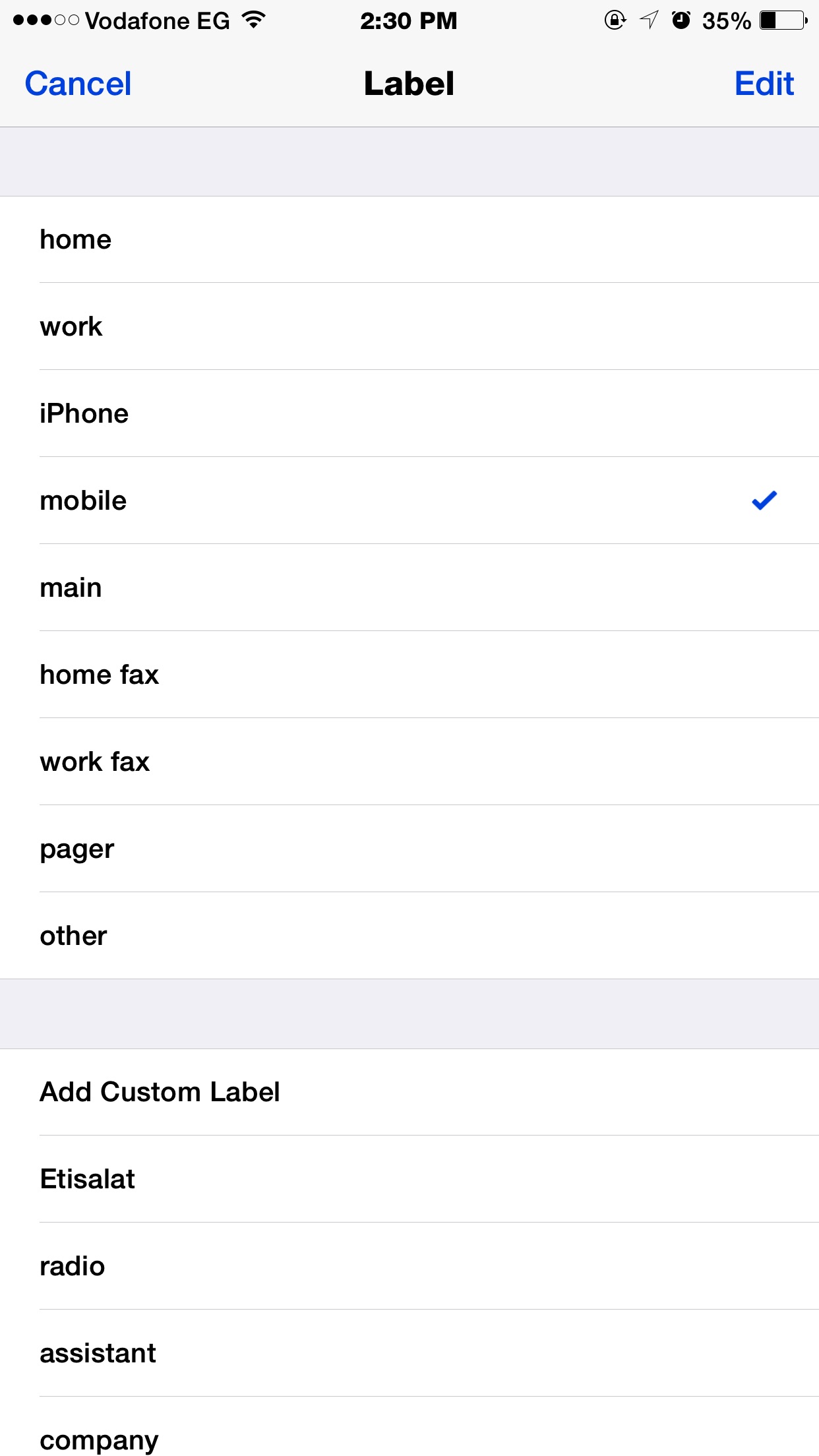Select the assistant label
The image size is (819, 1456).
click(409, 1353)
